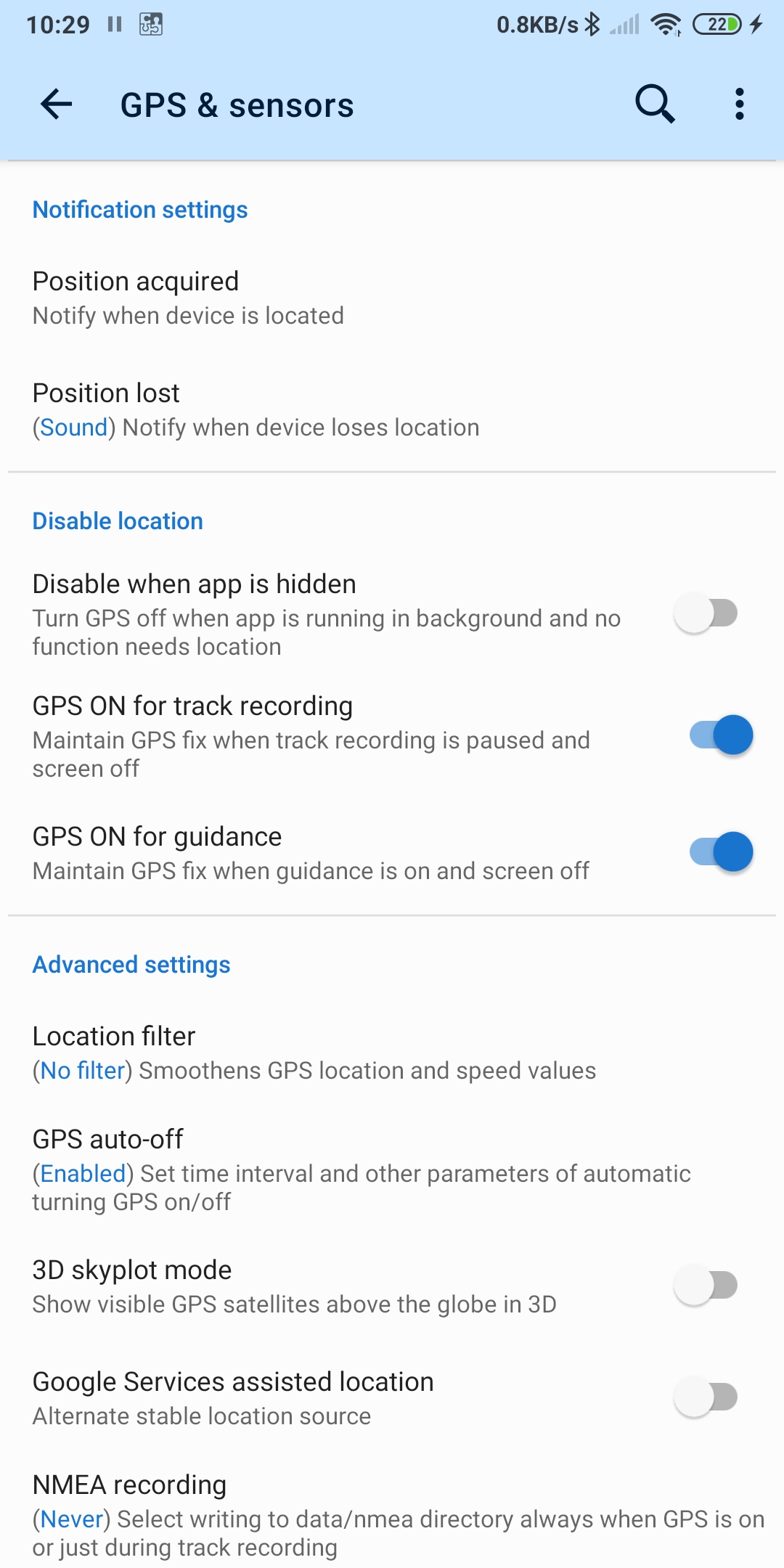784x1568 pixels.
Task: Enable 3D skyplot mode
Action: [706, 1286]
